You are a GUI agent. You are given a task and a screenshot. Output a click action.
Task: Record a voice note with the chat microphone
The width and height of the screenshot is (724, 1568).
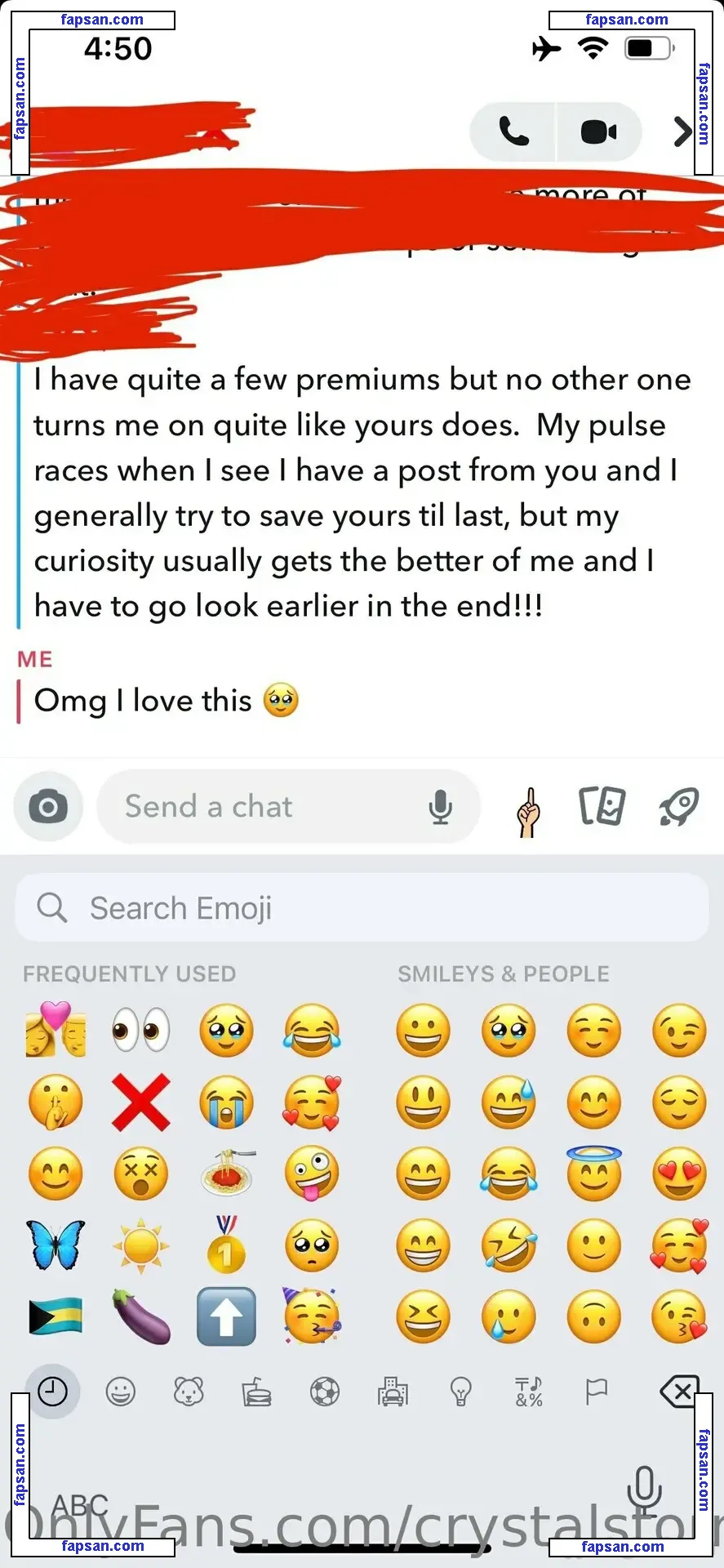[441, 807]
